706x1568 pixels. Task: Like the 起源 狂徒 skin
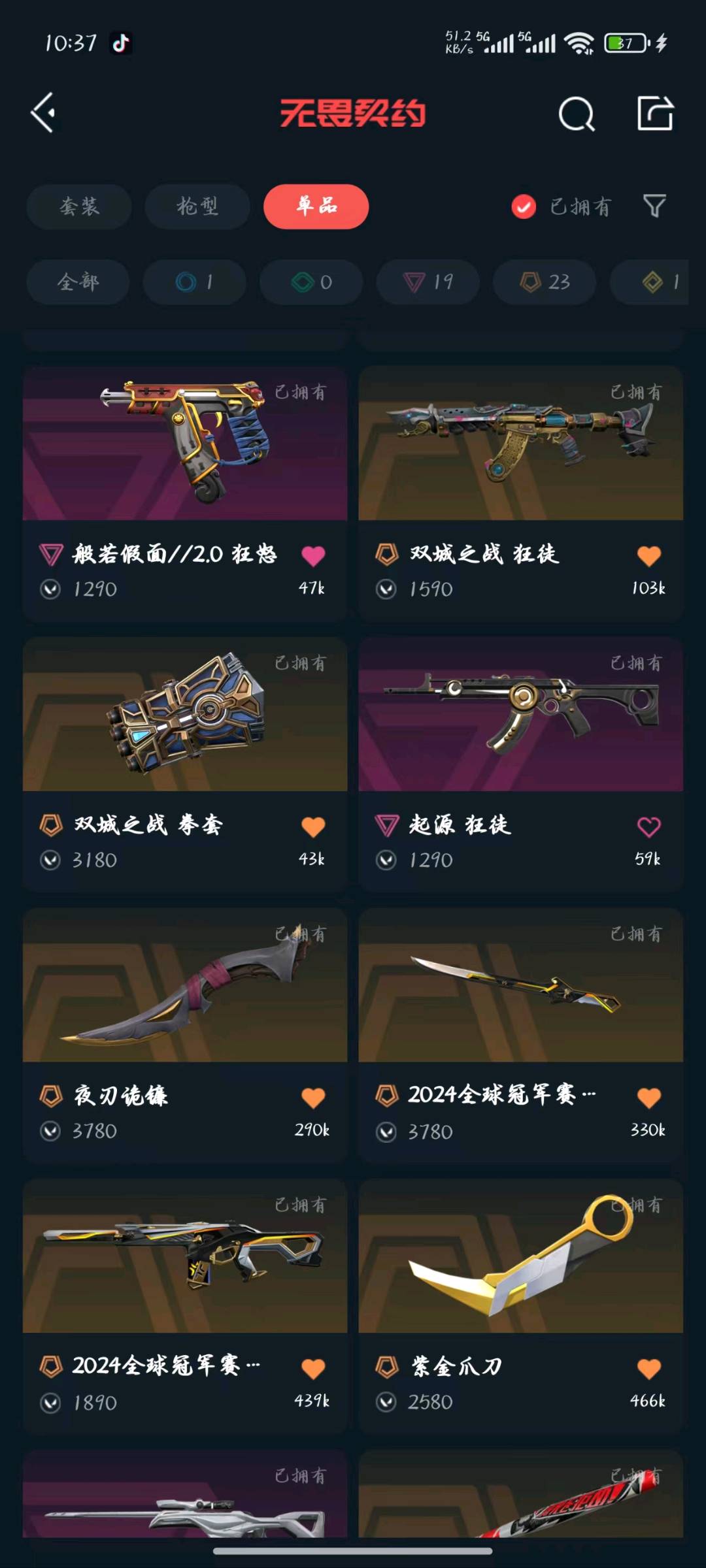tap(648, 826)
